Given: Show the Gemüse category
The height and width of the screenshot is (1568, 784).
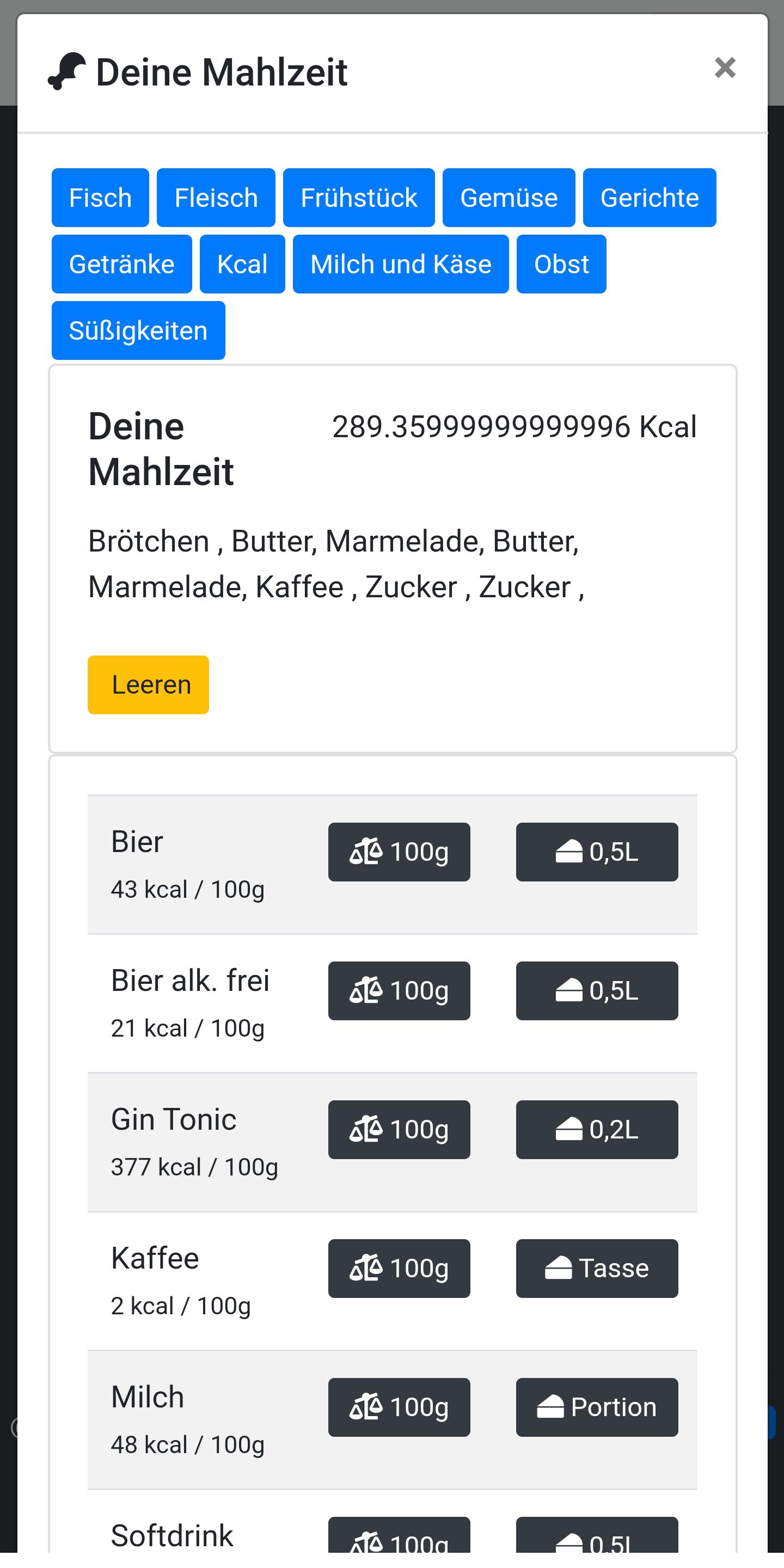Looking at the screenshot, I should pyautogui.click(x=509, y=198).
